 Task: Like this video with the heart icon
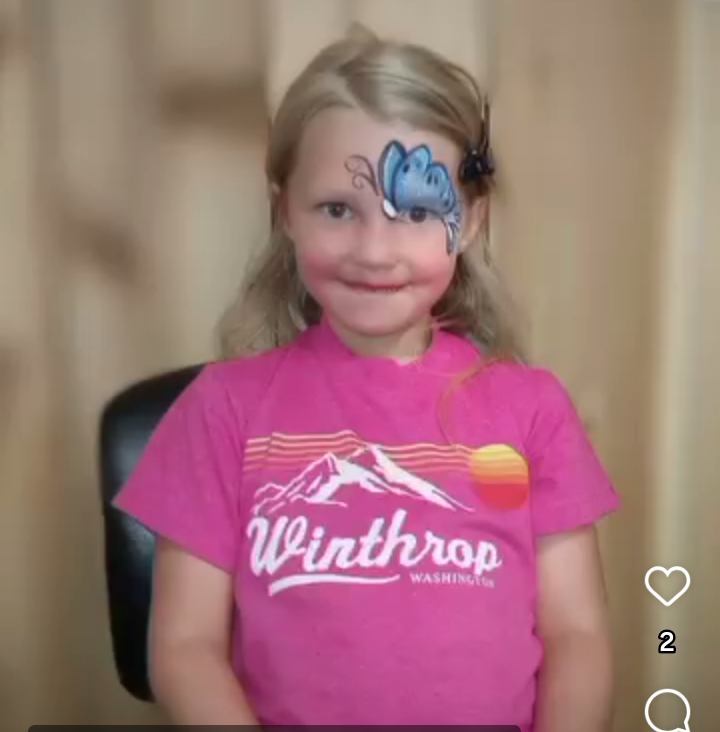(667, 586)
